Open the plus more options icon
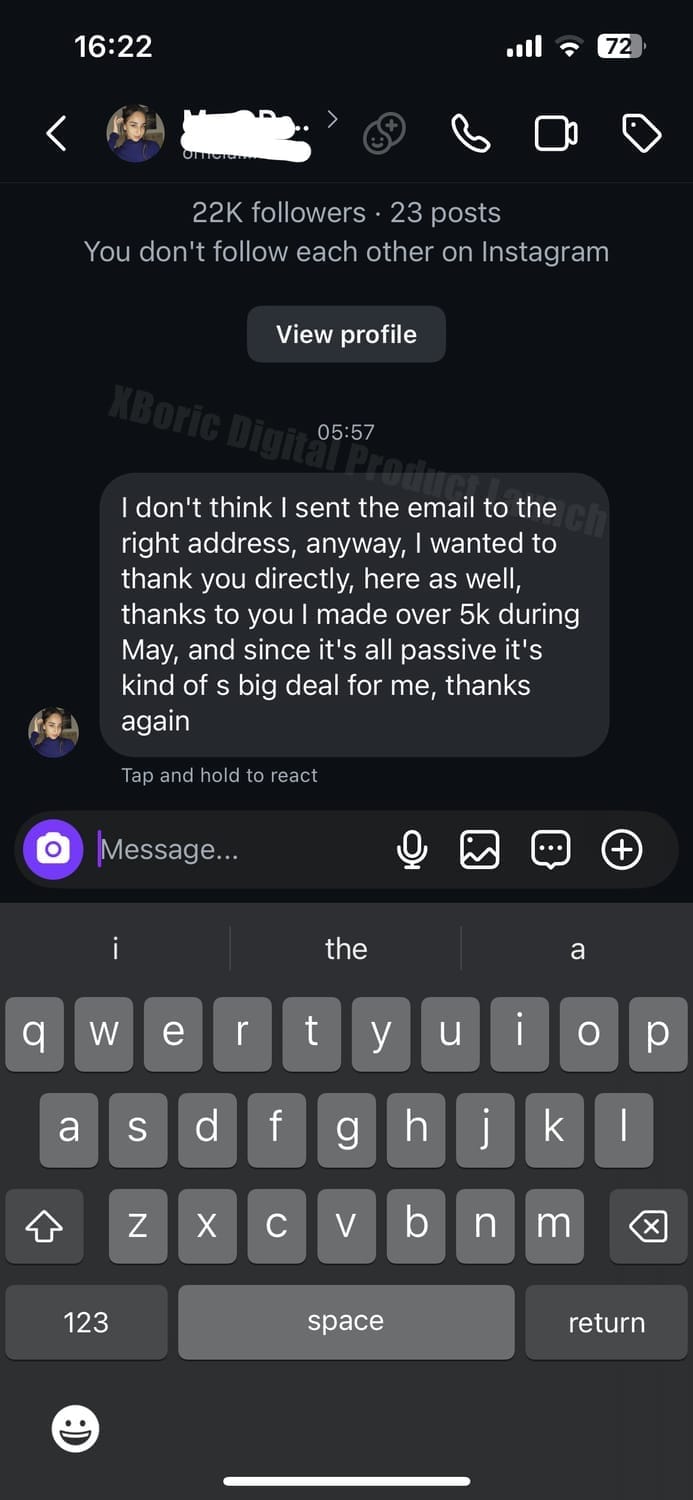 pos(621,850)
